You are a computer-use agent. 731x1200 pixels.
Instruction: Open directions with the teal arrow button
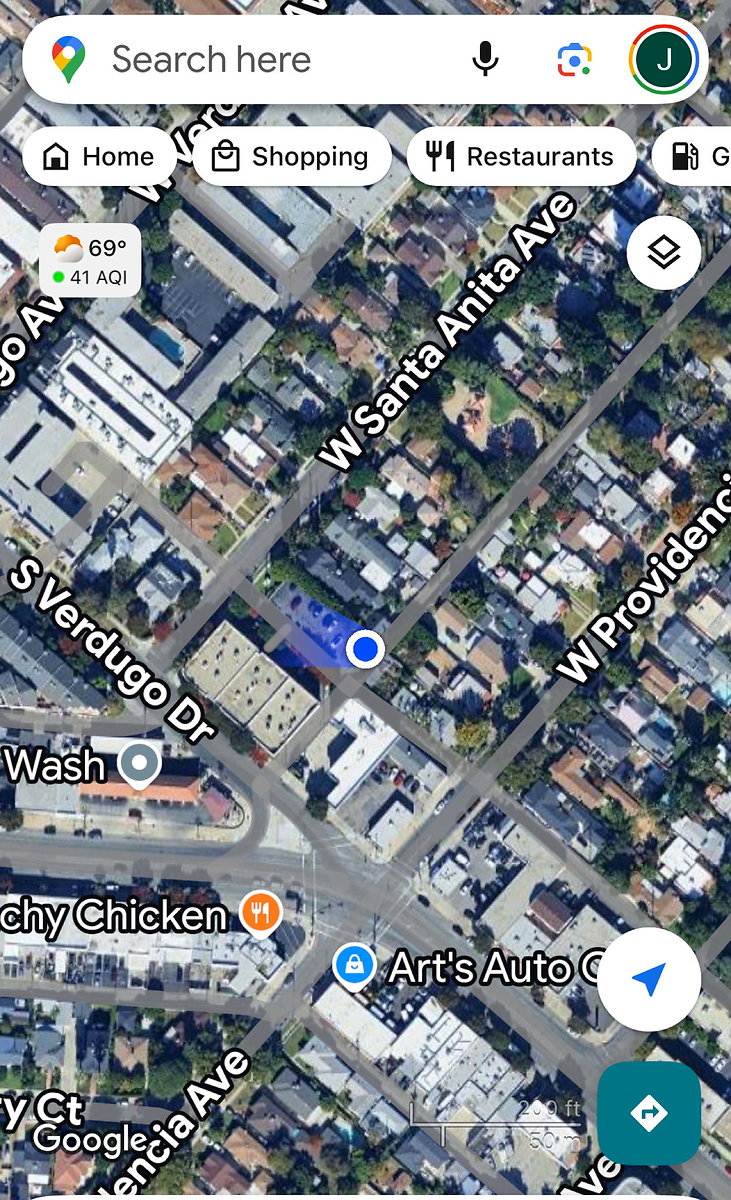coord(649,1113)
